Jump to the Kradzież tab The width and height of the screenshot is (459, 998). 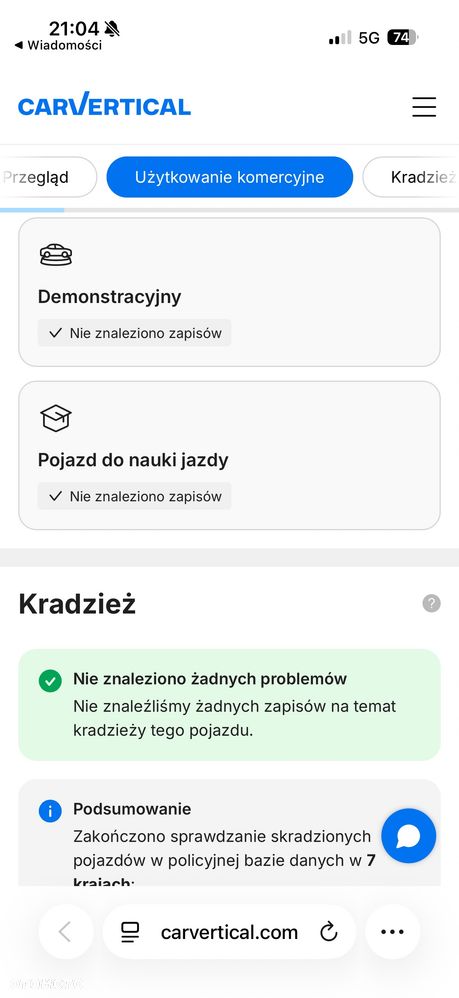(x=413, y=177)
